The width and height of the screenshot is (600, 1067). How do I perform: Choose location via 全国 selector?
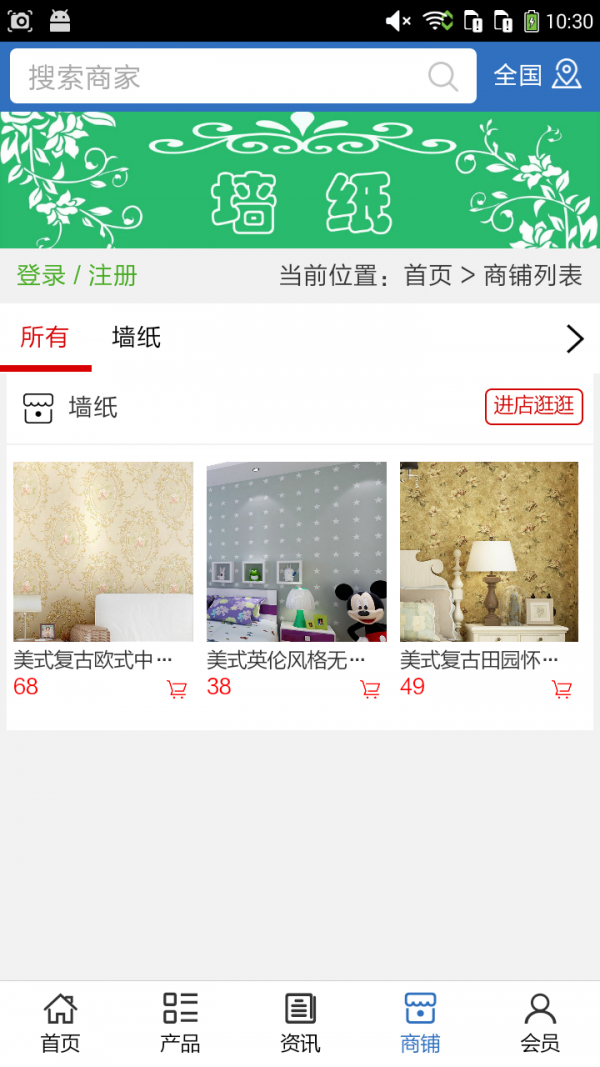pyautogui.click(x=537, y=76)
